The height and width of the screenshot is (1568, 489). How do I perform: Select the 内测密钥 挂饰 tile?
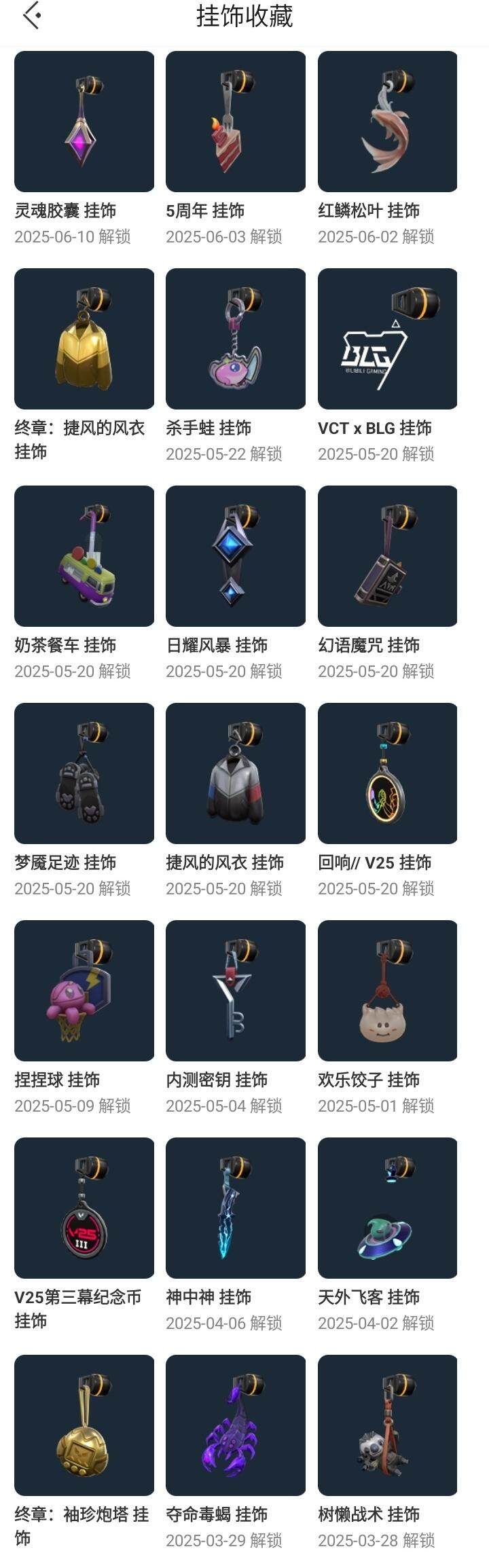(236, 991)
